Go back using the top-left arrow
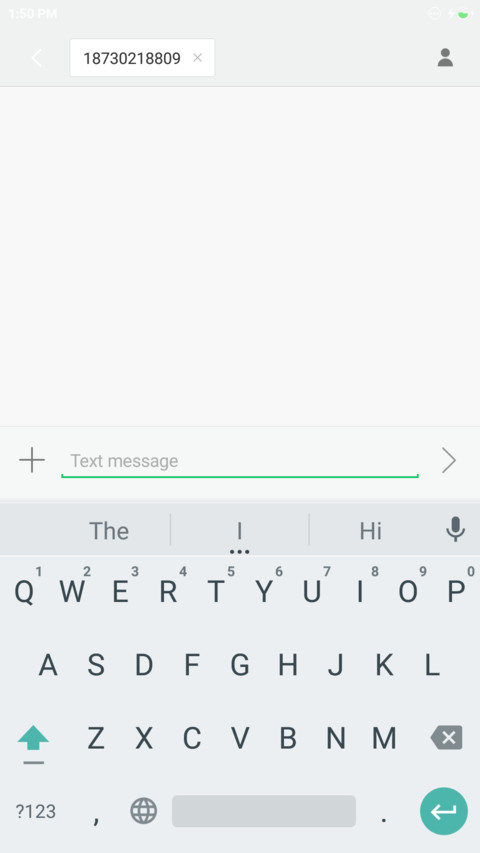Viewport: 480px width, 853px height. point(36,58)
